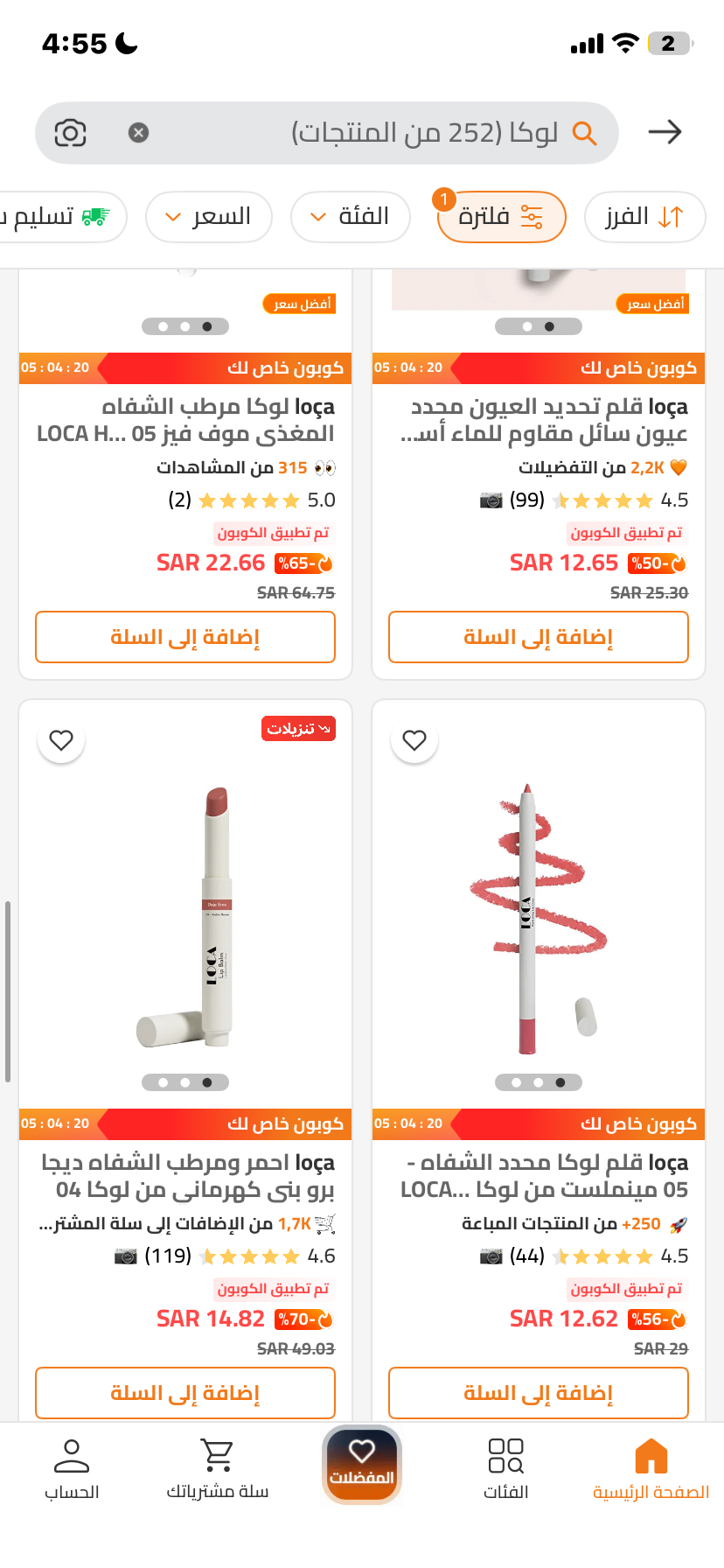The image size is (724, 1568).
Task: Open camera image search
Action: [70, 133]
